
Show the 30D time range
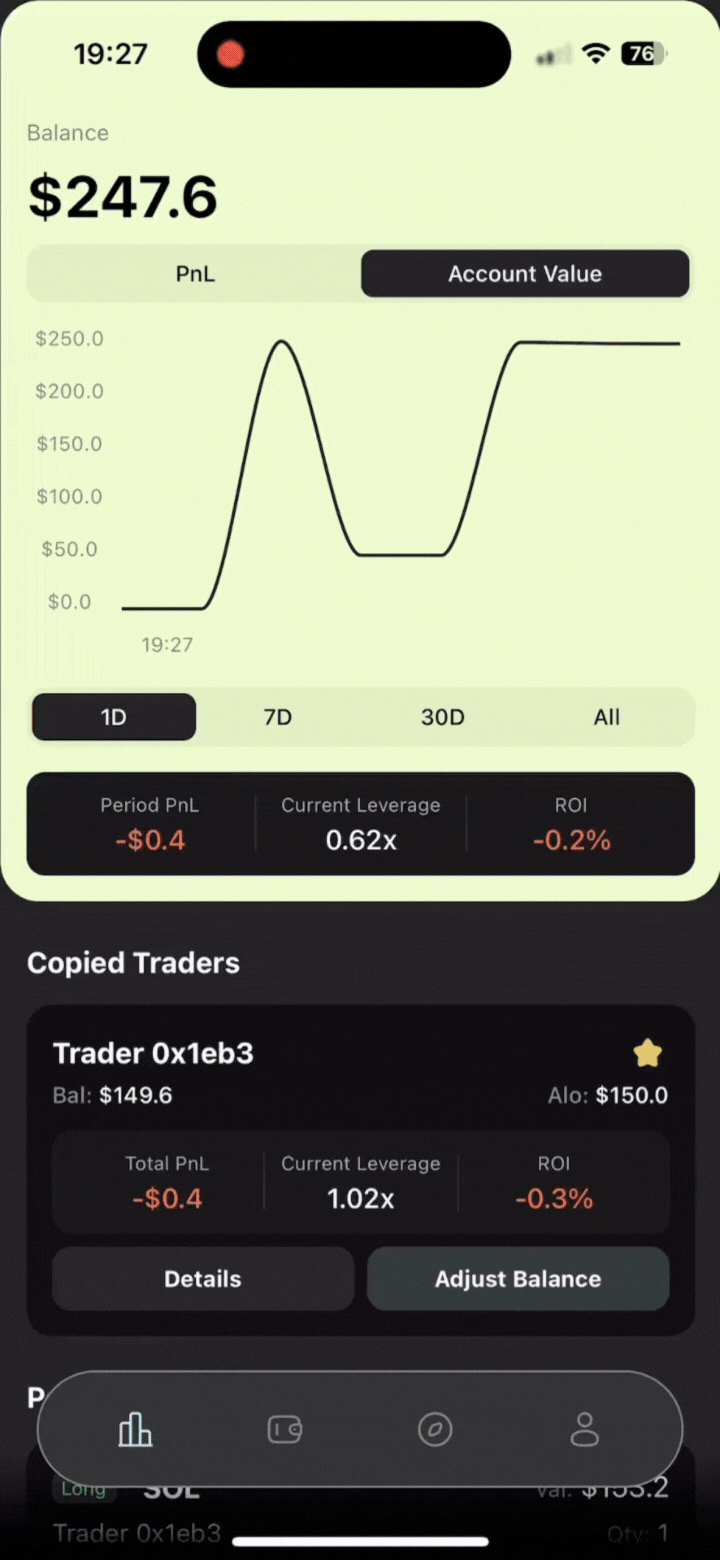pos(442,717)
